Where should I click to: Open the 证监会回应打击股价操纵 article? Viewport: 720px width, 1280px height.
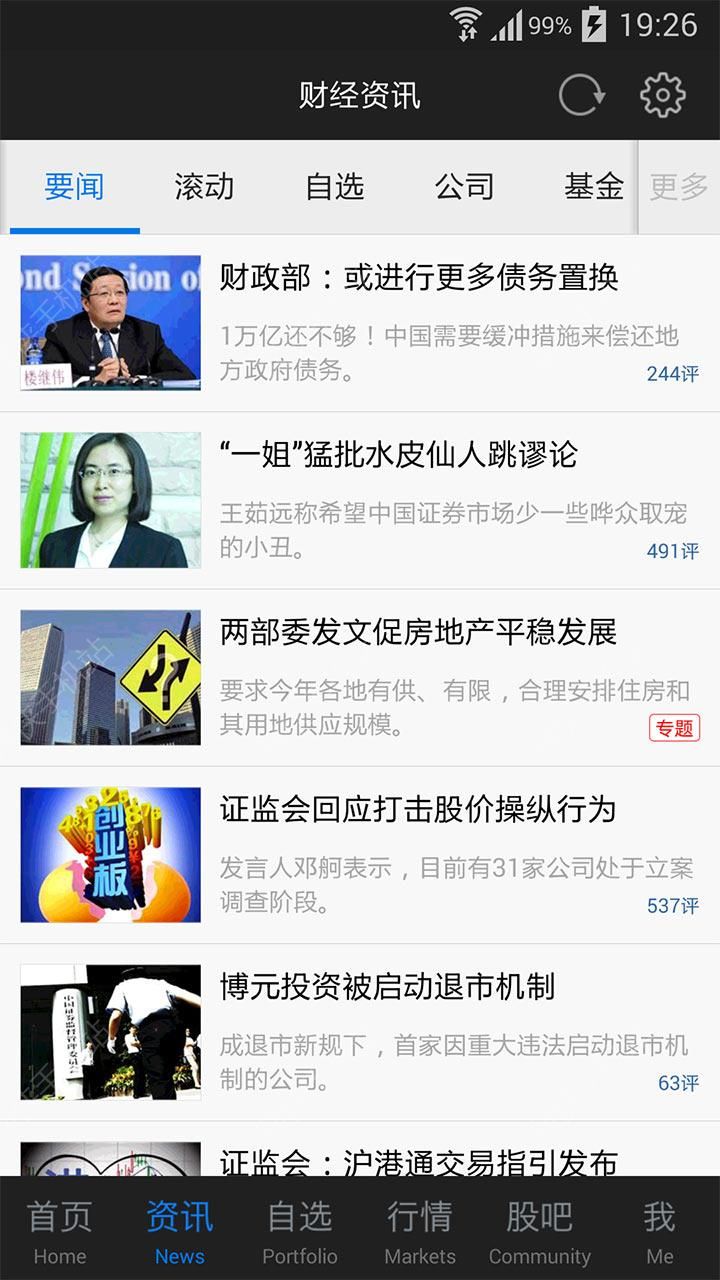[418, 809]
